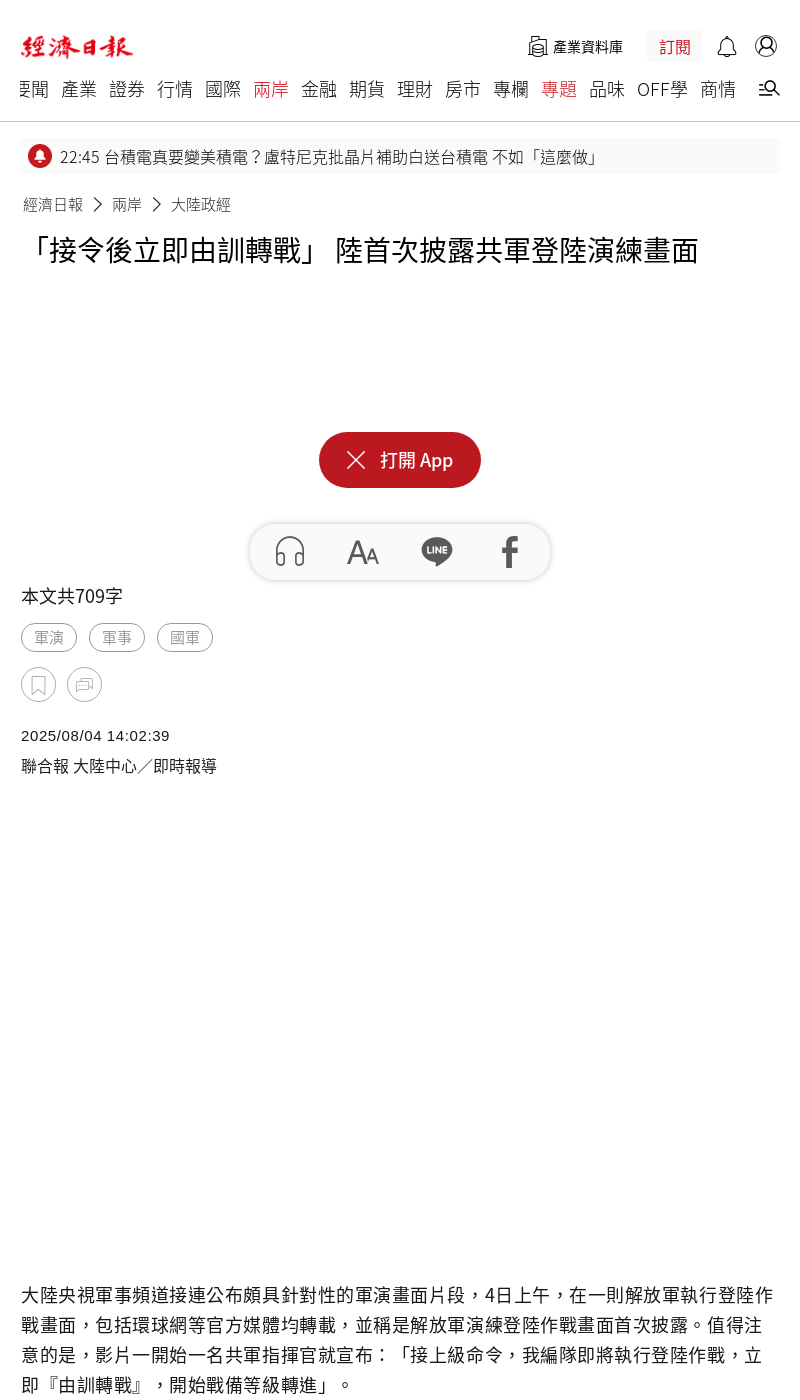Switch to the 產業 tab
This screenshot has height=1400, width=800.
[79, 89]
